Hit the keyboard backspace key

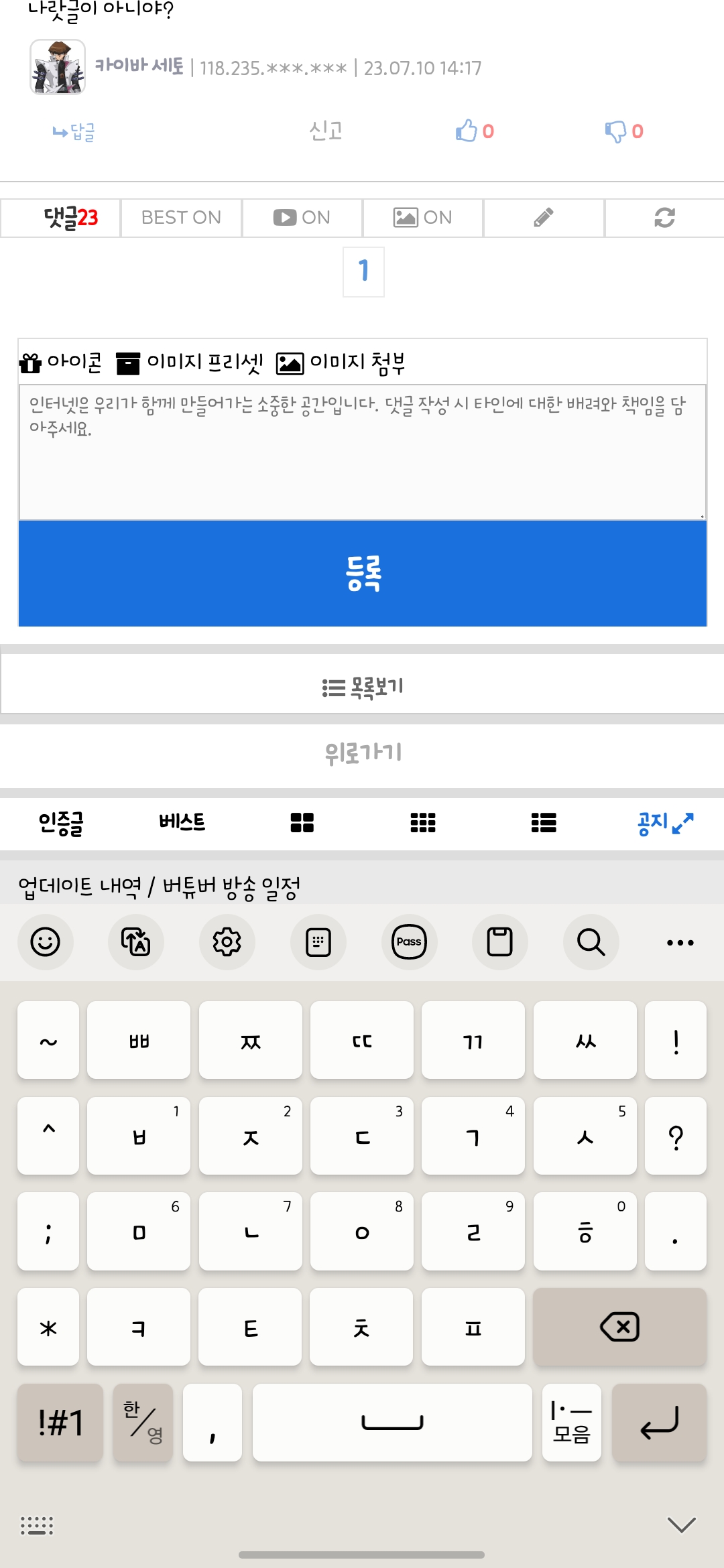click(x=619, y=1327)
